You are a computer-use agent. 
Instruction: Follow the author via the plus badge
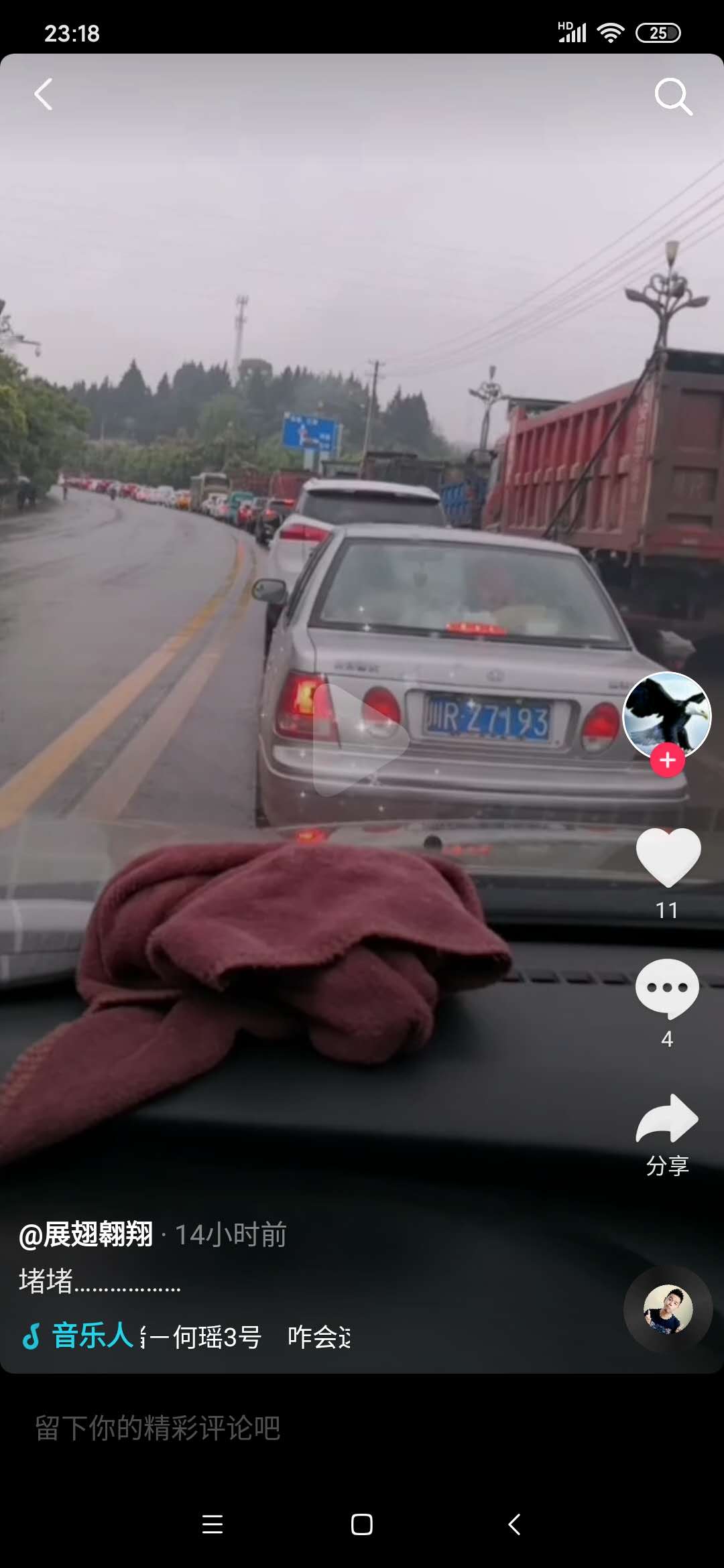[x=667, y=761]
